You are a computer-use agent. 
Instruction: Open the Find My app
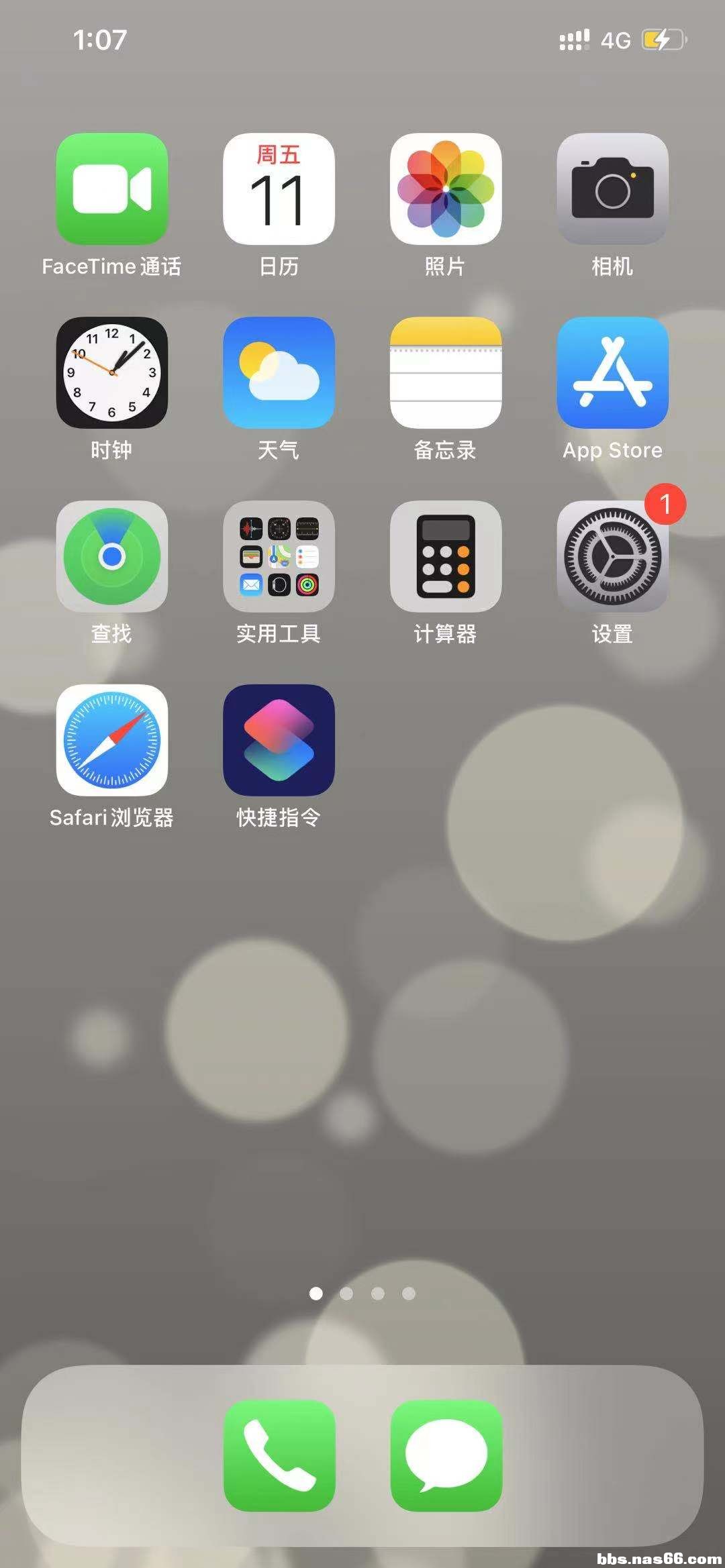(x=111, y=556)
